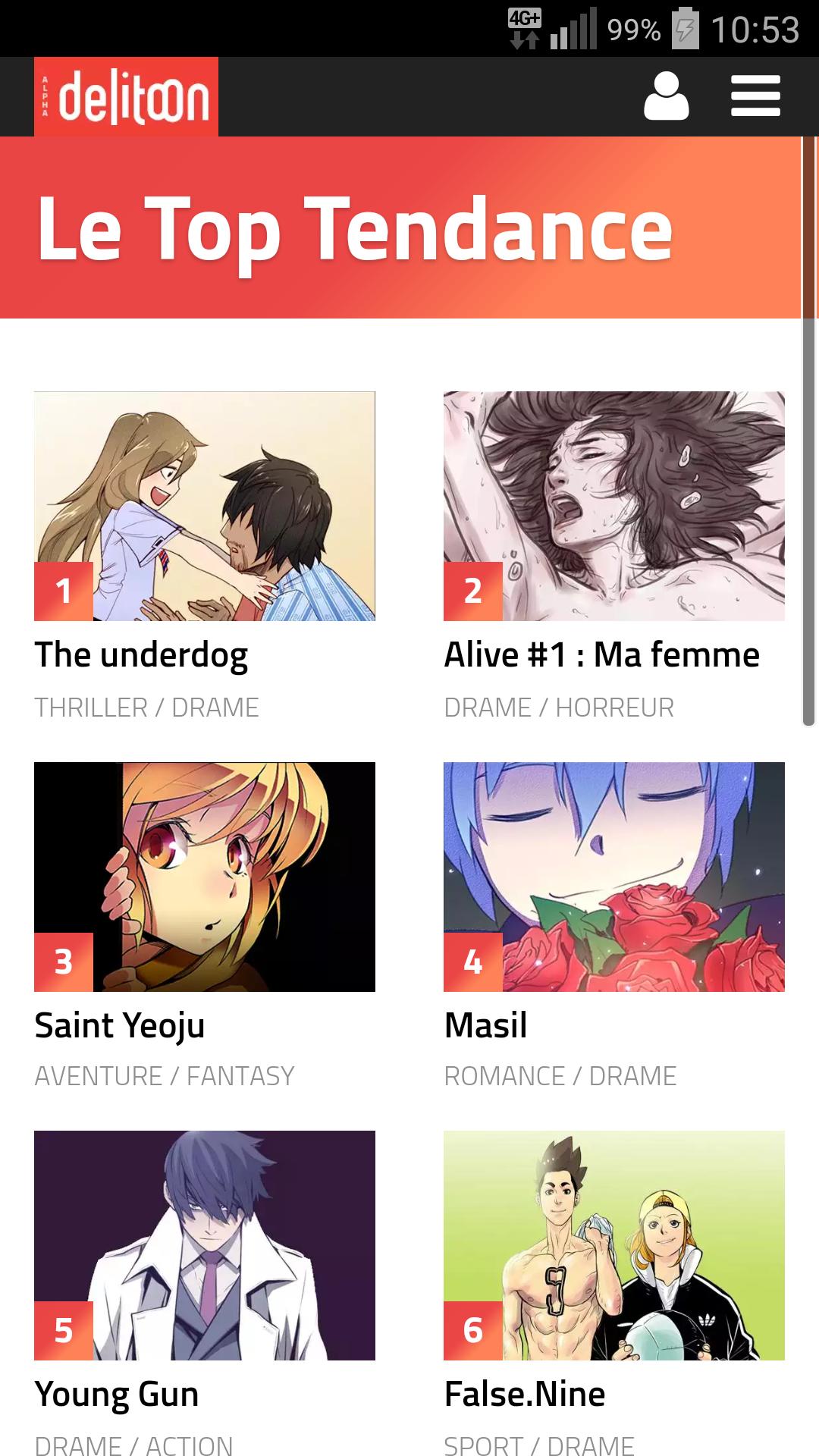Select the Masil romance webtoon

tap(613, 877)
